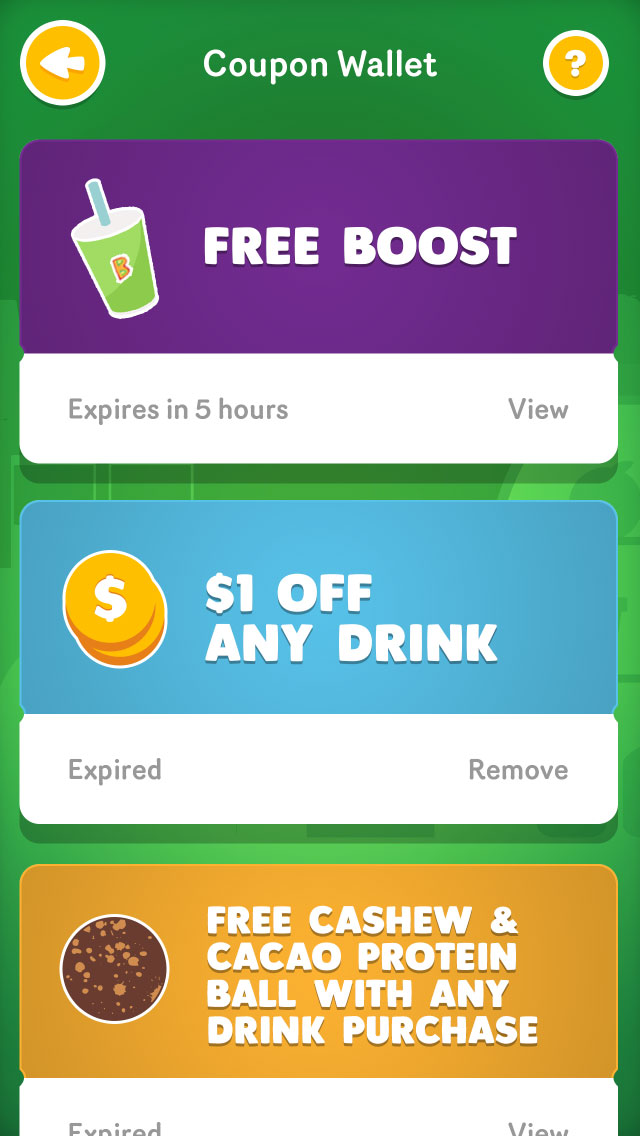Open the Free Boost coupon card
Viewport: 640px width, 1136px height.
318,247
